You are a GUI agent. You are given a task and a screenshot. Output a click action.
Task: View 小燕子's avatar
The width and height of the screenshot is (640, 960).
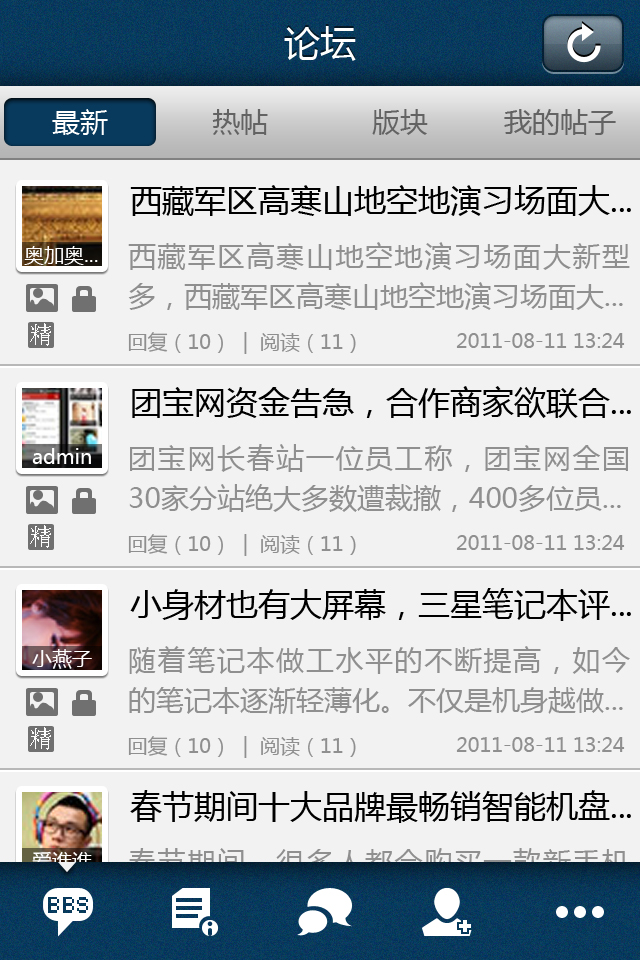62,630
